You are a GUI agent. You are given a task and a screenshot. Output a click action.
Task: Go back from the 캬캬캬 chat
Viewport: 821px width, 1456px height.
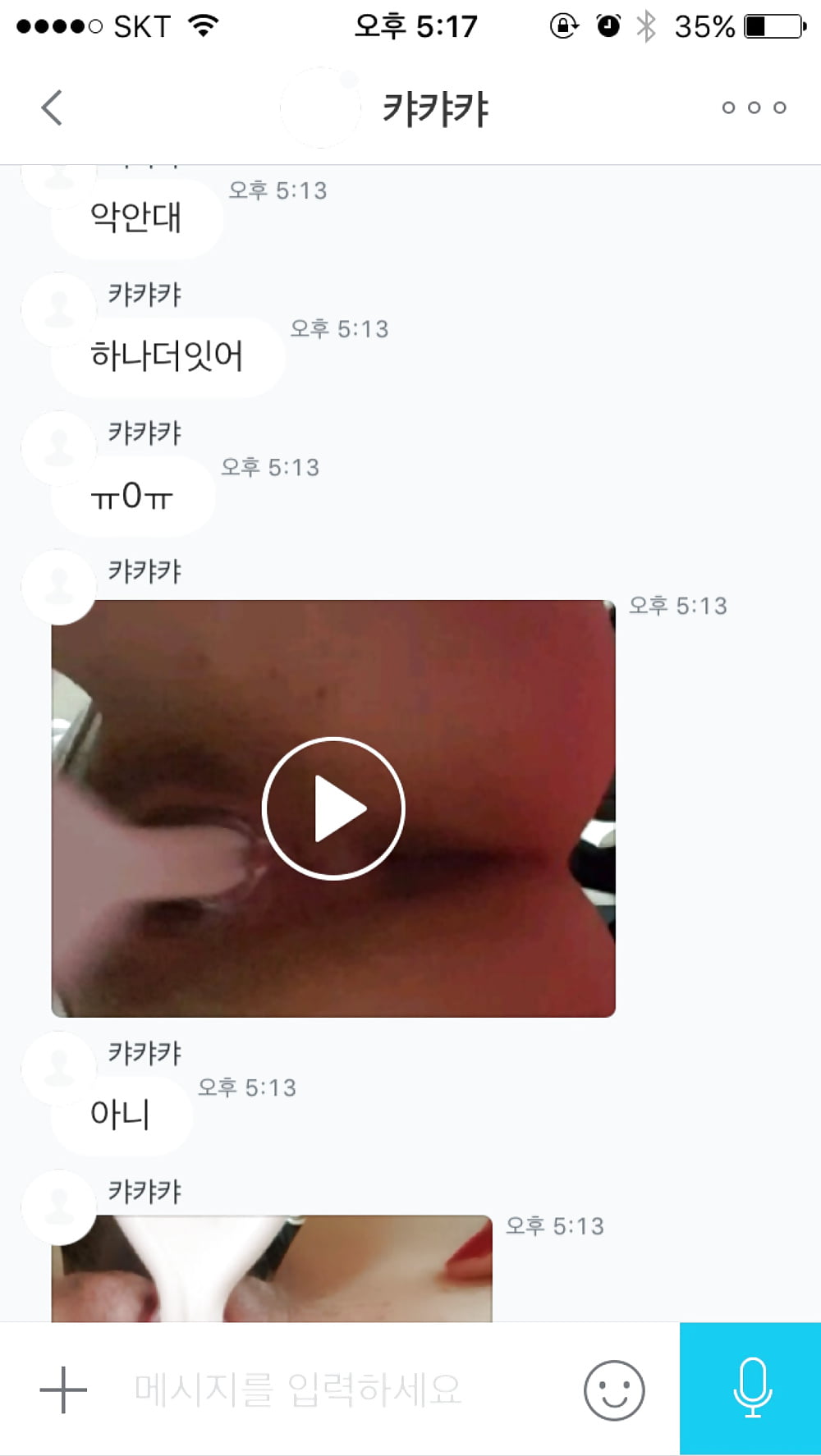[x=52, y=108]
